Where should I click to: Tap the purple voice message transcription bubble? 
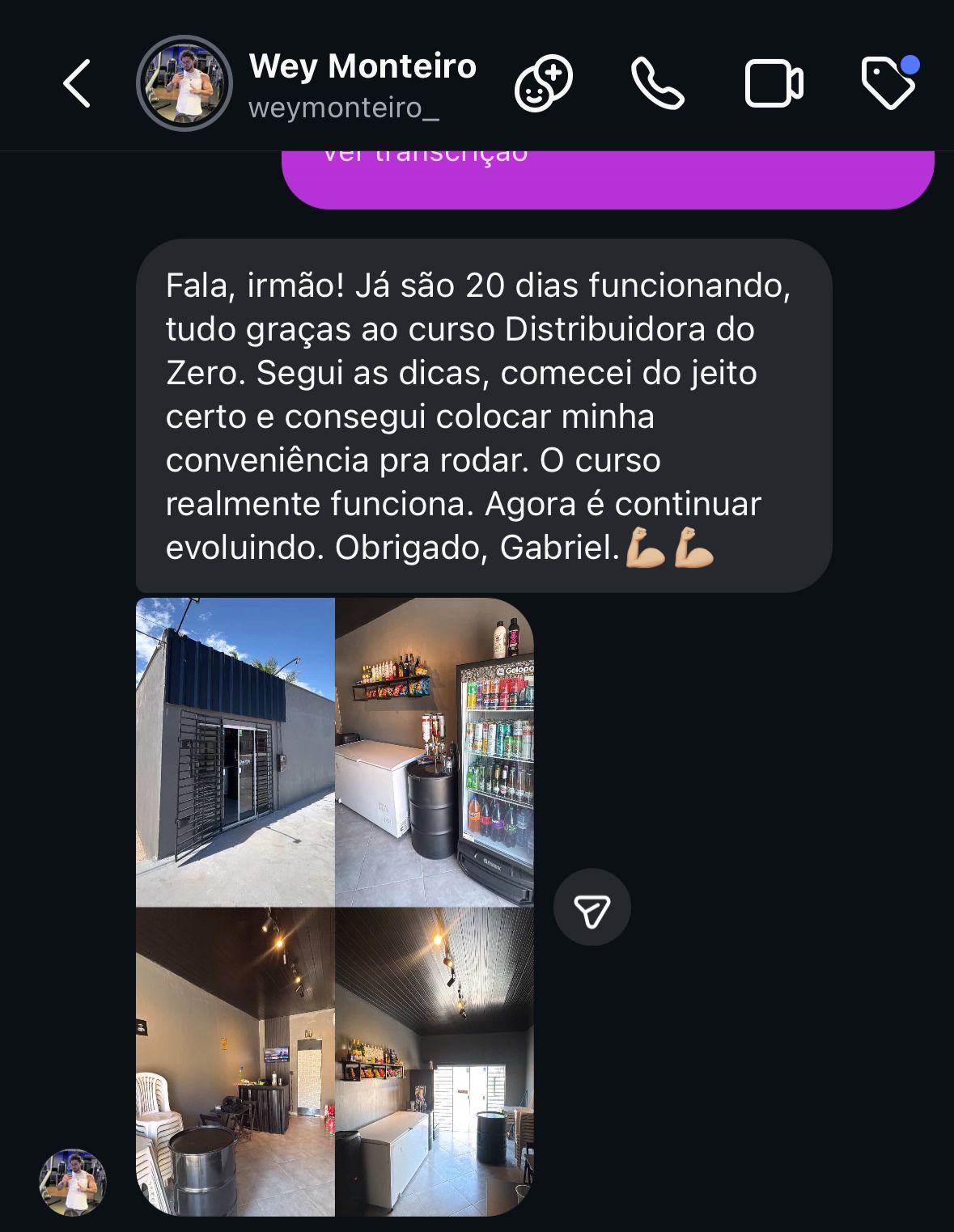click(607, 178)
